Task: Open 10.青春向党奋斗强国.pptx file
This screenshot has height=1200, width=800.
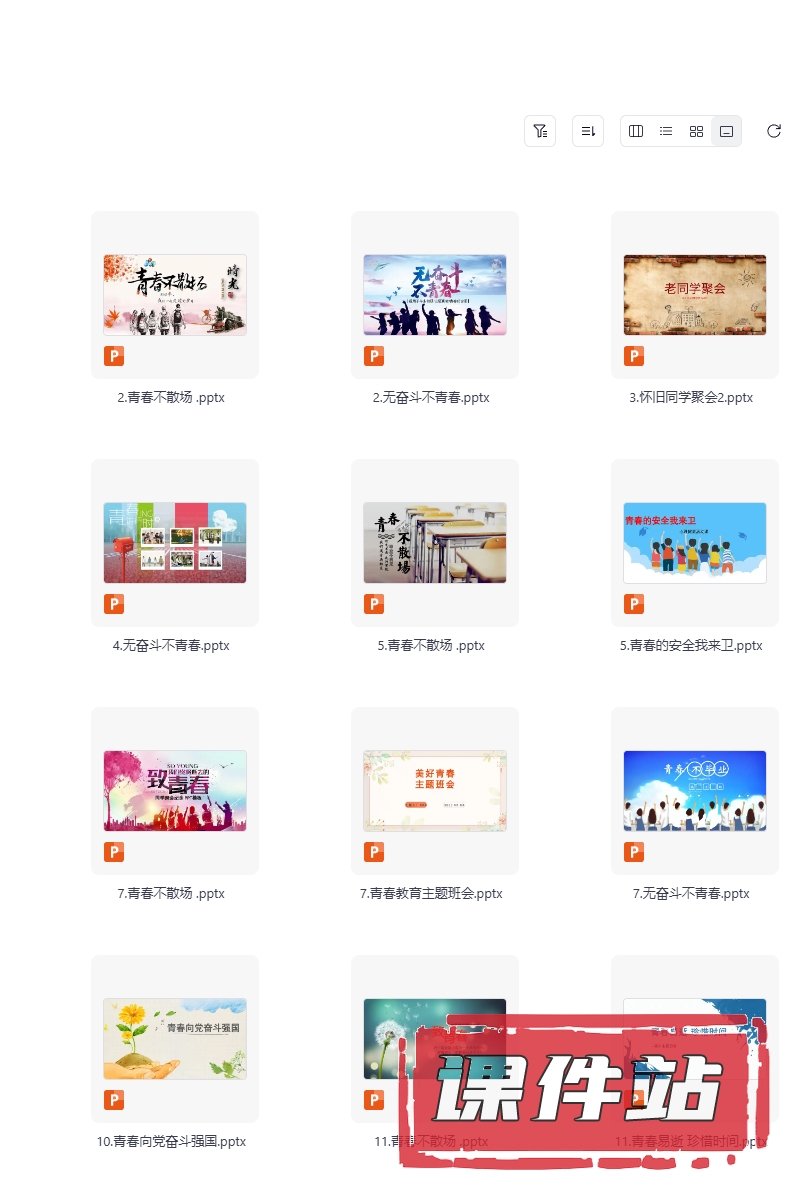Action: click(x=175, y=1039)
